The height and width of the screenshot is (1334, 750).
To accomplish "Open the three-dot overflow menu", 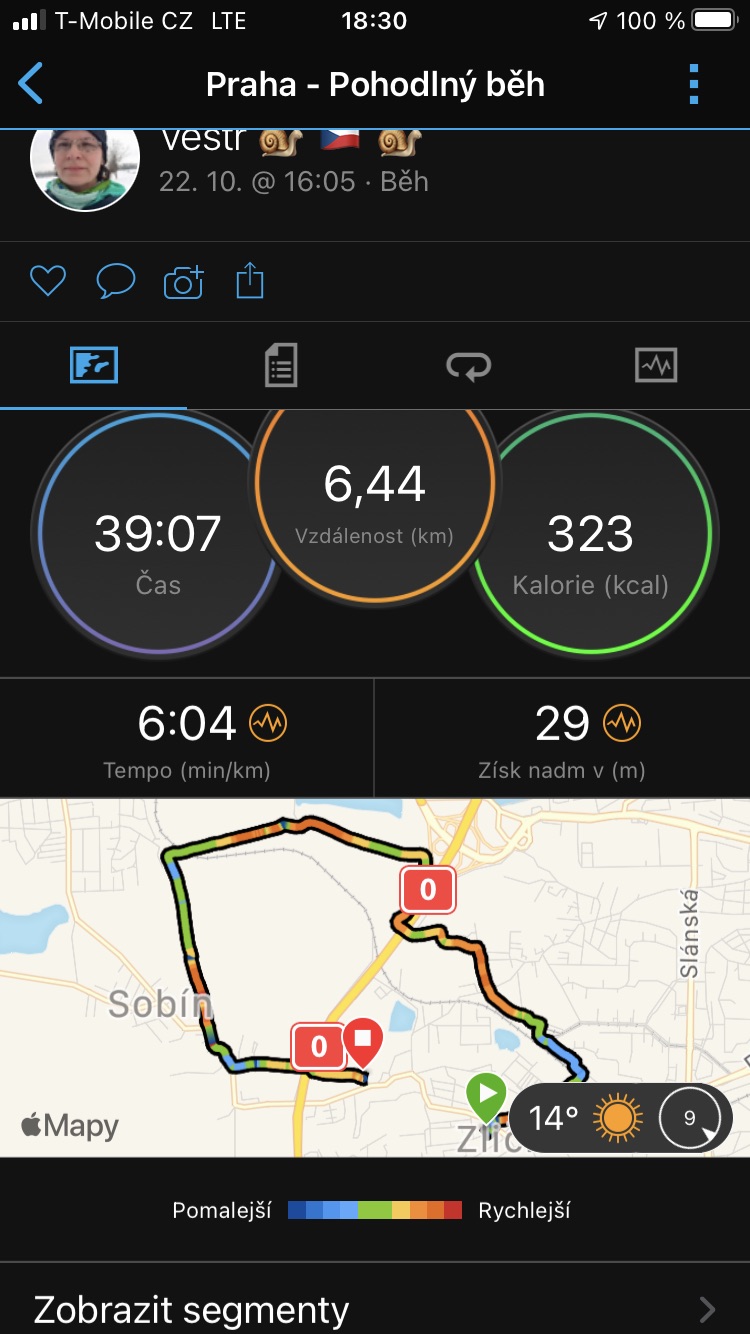I will pos(694,84).
